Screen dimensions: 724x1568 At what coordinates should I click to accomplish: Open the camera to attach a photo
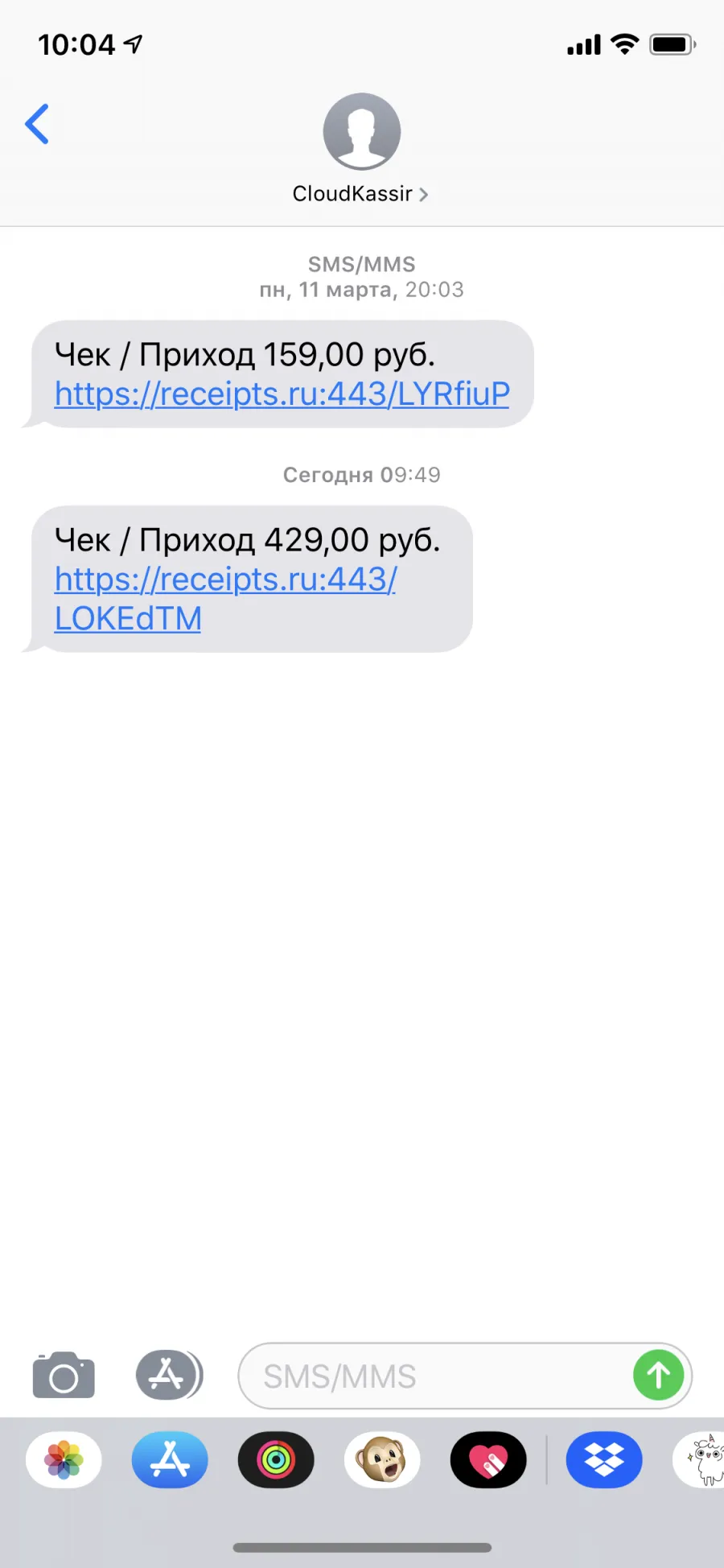pyautogui.click(x=64, y=1375)
